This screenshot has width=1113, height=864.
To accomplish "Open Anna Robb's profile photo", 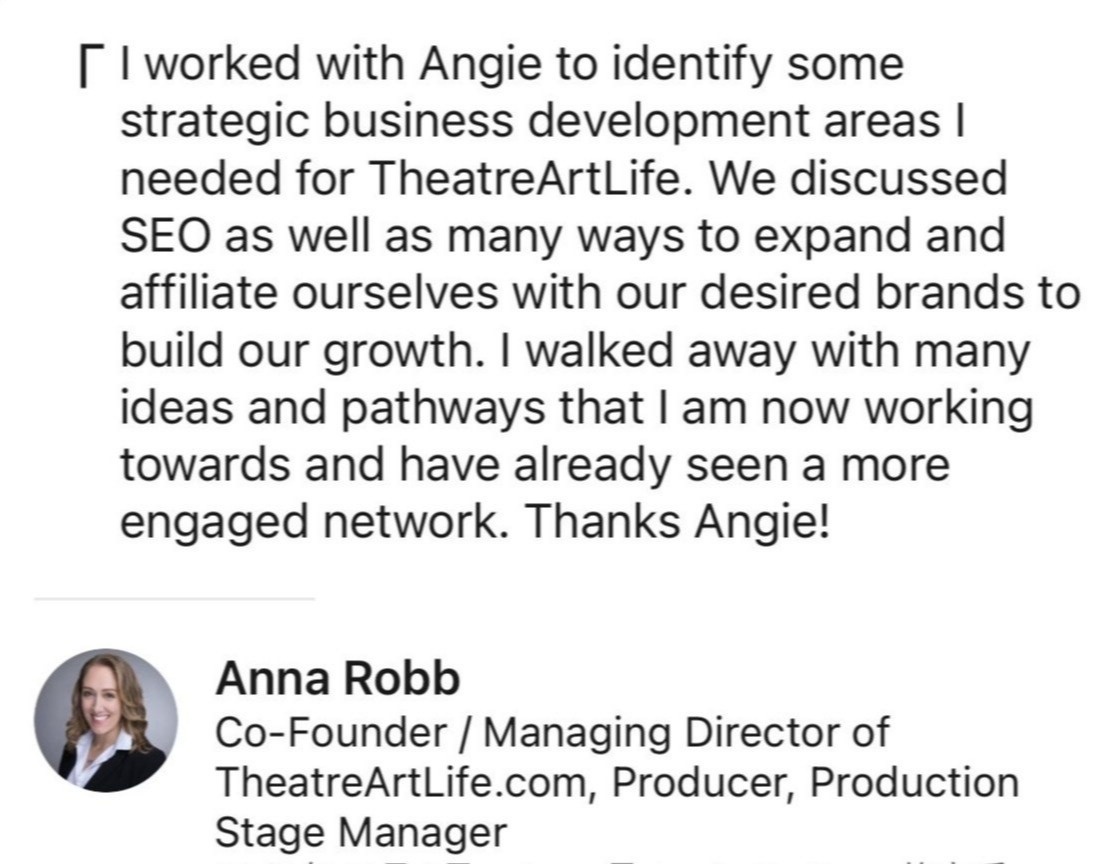I will pyautogui.click(x=106, y=720).
